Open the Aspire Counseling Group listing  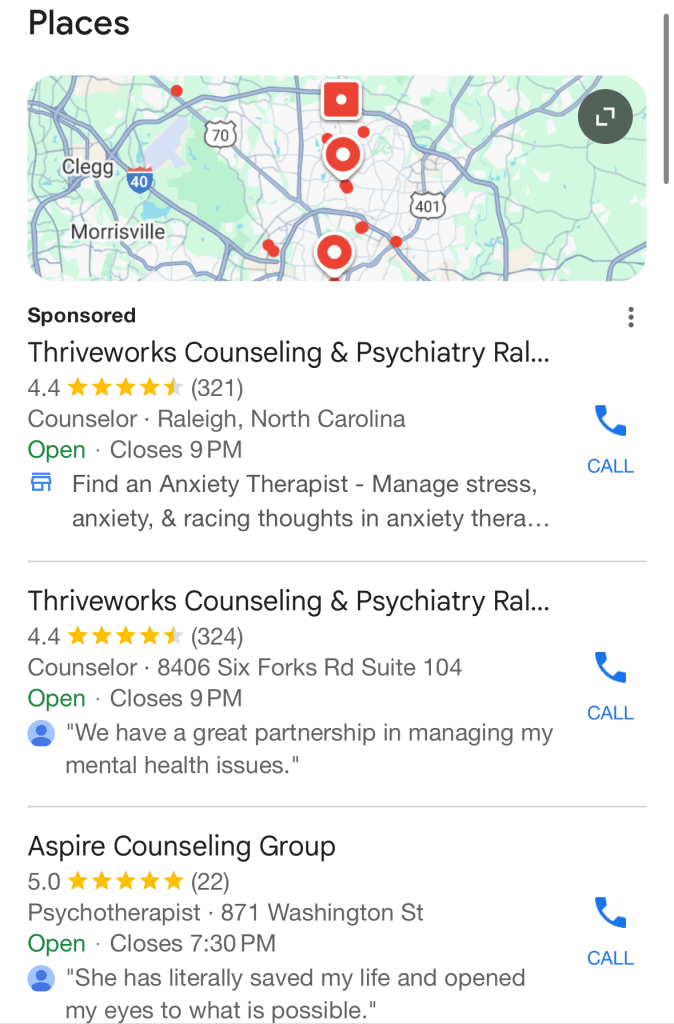(182, 846)
